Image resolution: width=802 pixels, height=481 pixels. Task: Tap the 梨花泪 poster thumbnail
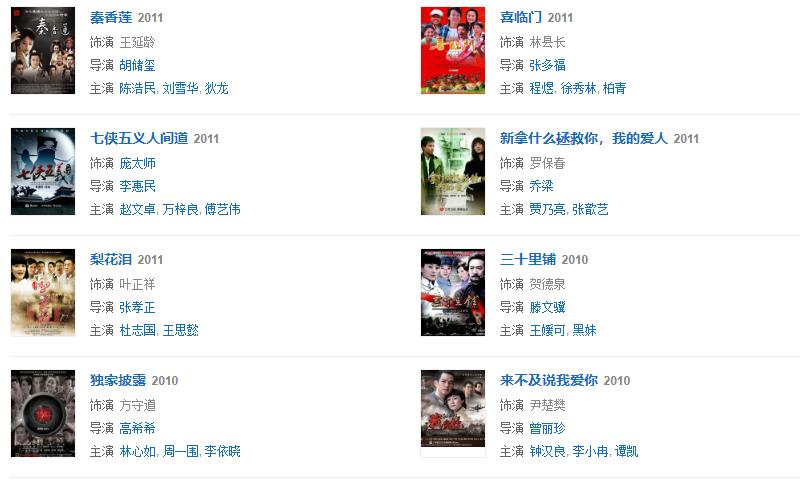point(43,293)
